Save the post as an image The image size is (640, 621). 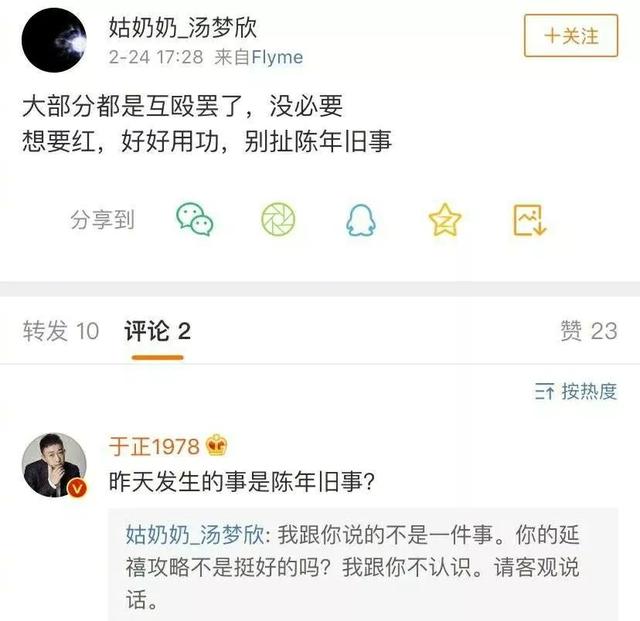528,219
